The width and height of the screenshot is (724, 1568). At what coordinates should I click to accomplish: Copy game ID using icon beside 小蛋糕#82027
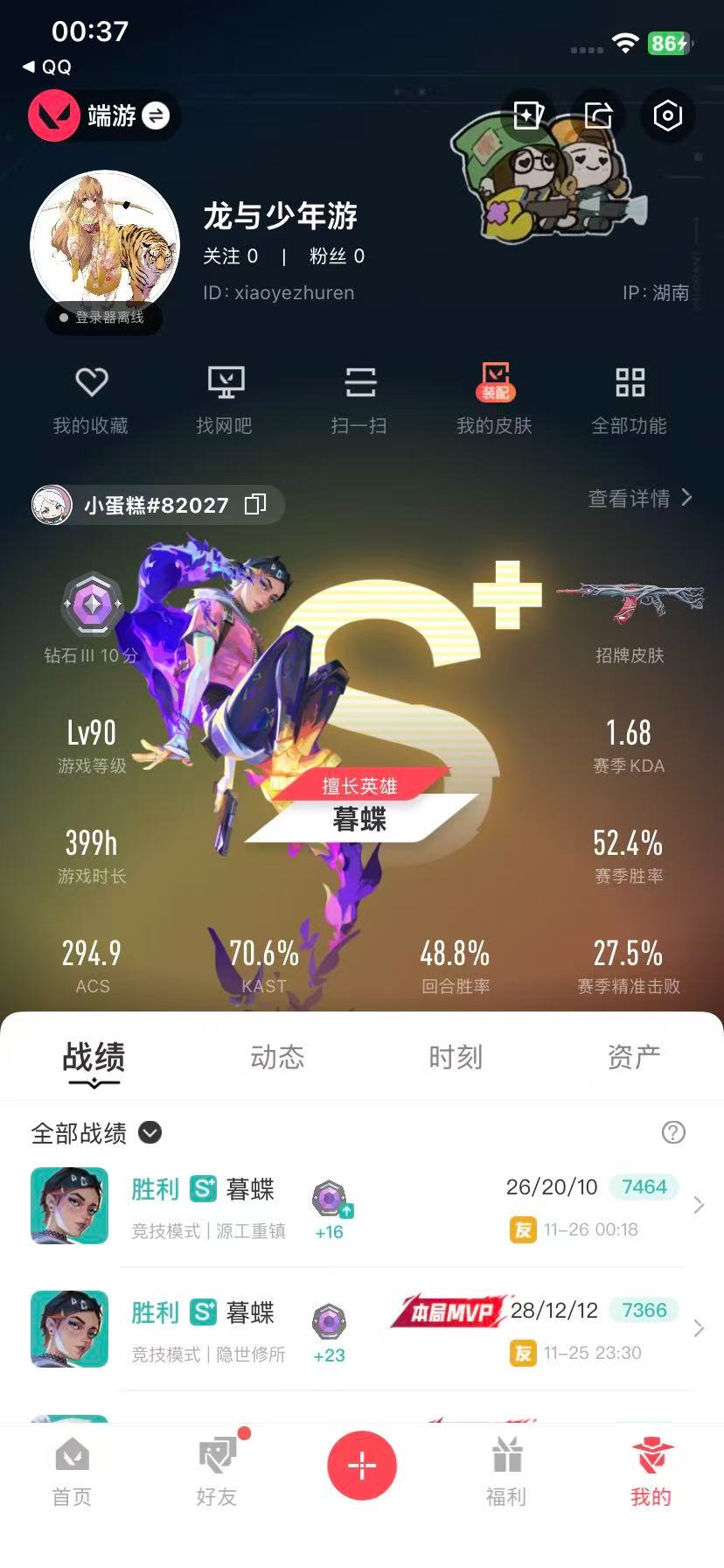(x=254, y=506)
